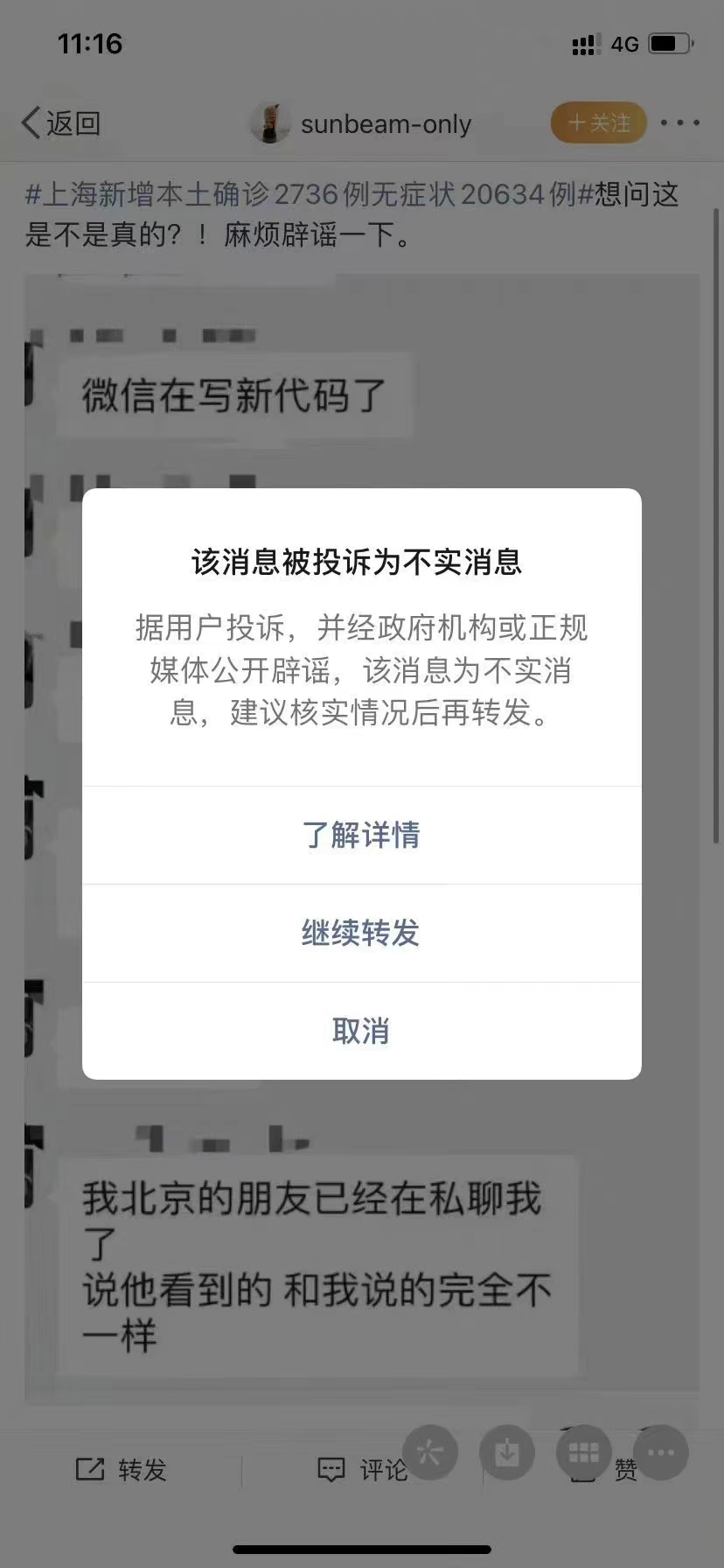Open 评论 to comment on the post

(x=362, y=1470)
